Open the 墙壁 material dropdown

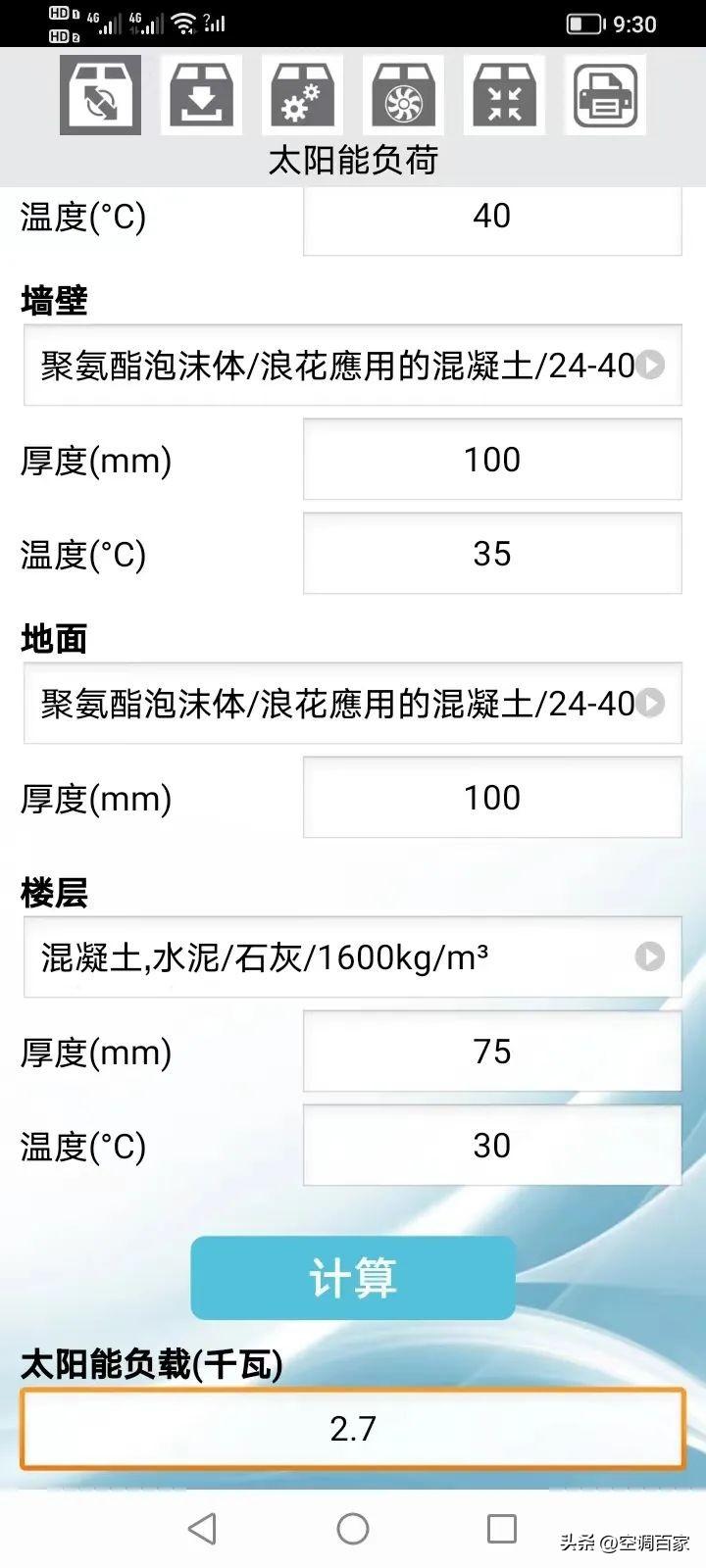[352, 366]
